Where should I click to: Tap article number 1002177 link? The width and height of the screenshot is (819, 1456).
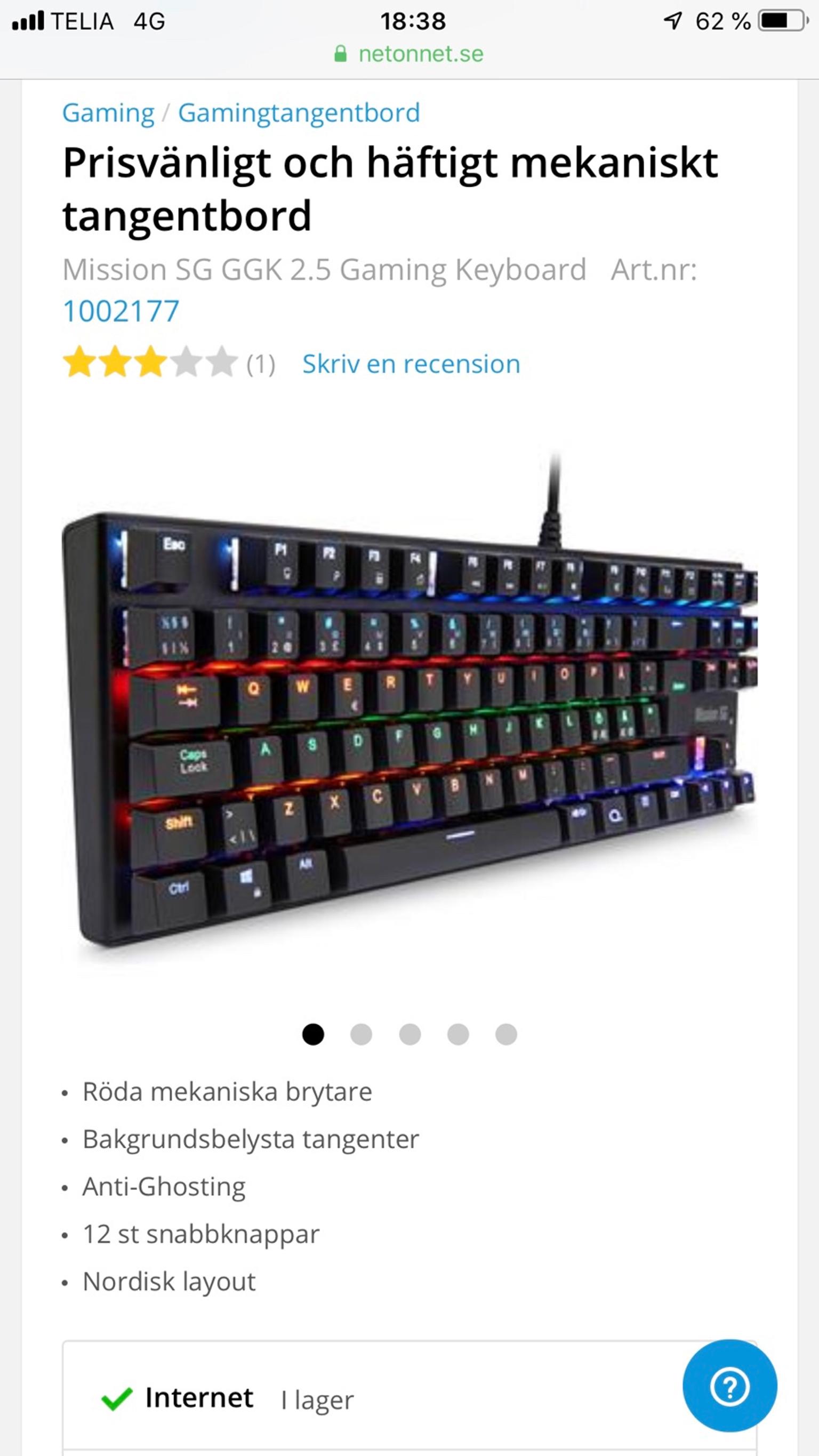121,311
